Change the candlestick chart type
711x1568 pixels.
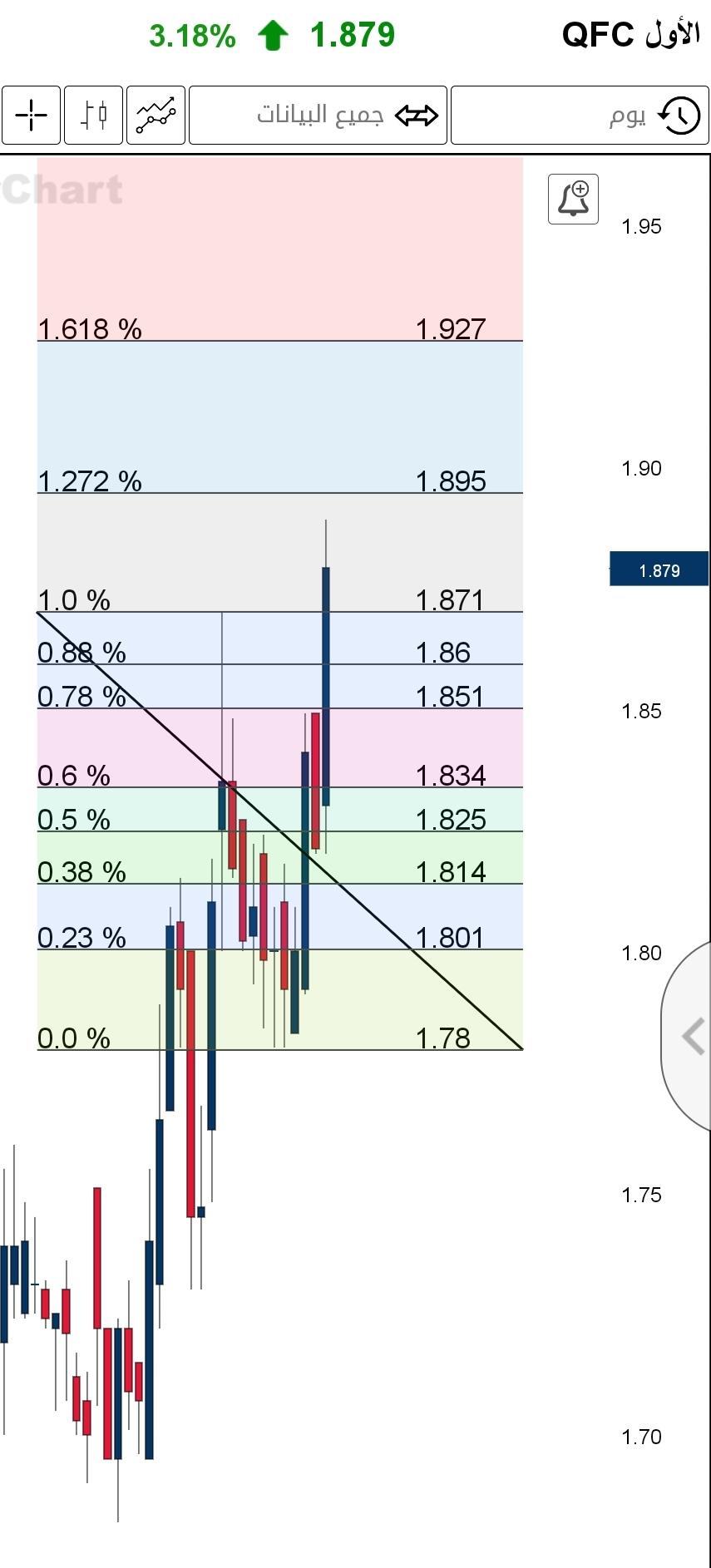(x=93, y=115)
